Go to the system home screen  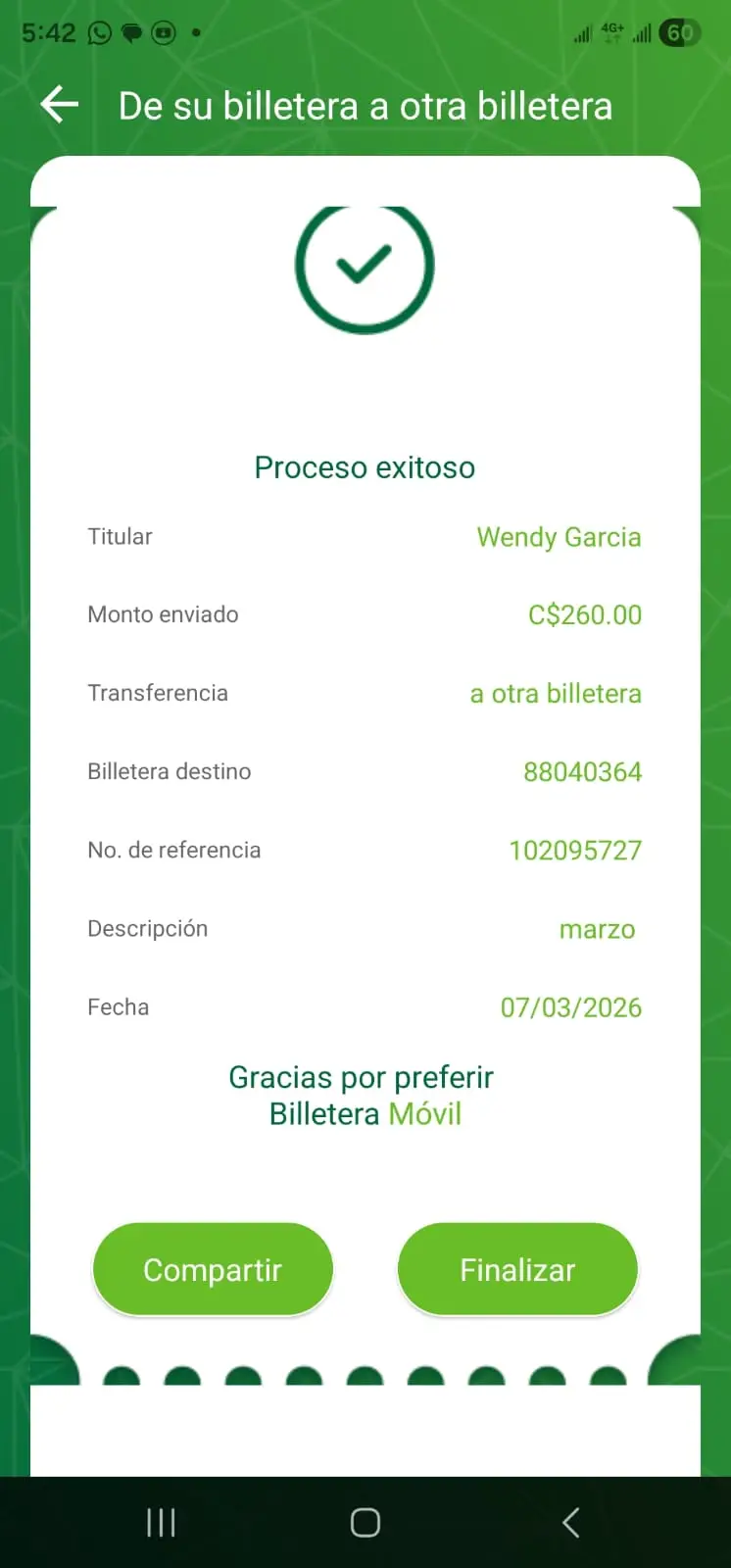pyautogui.click(x=365, y=1522)
